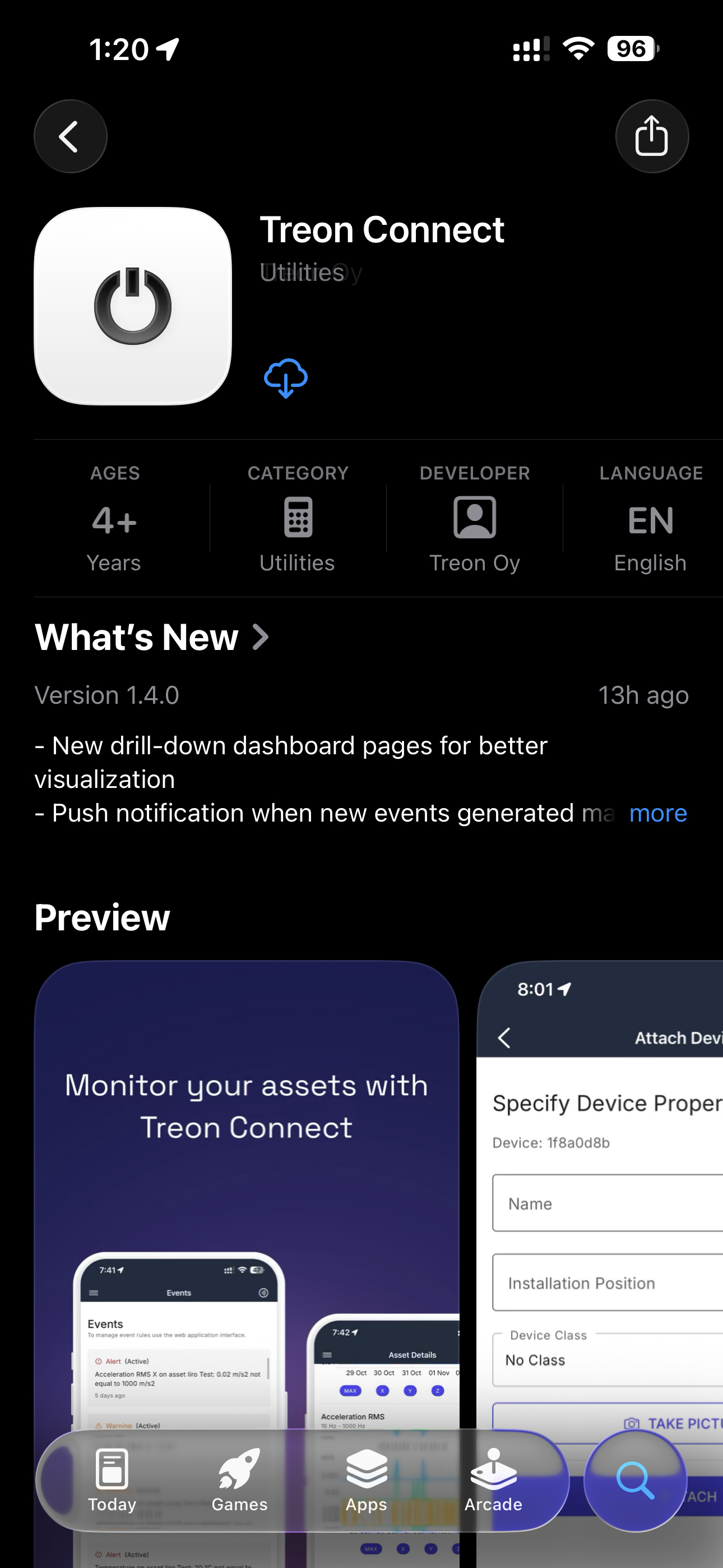Open App Store search

(x=636, y=1481)
